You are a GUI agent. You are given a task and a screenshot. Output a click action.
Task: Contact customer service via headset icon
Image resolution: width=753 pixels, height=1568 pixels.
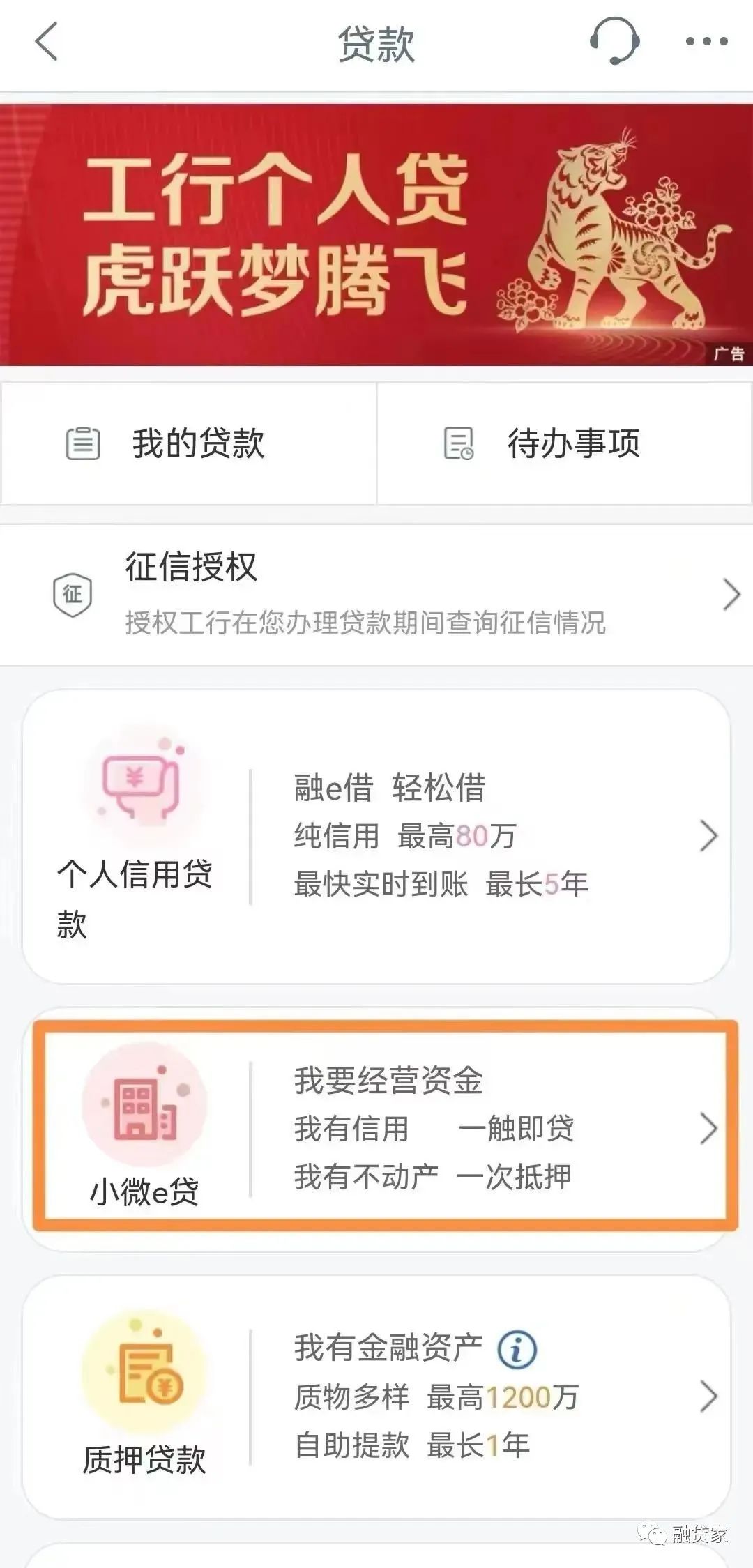click(x=614, y=41)
